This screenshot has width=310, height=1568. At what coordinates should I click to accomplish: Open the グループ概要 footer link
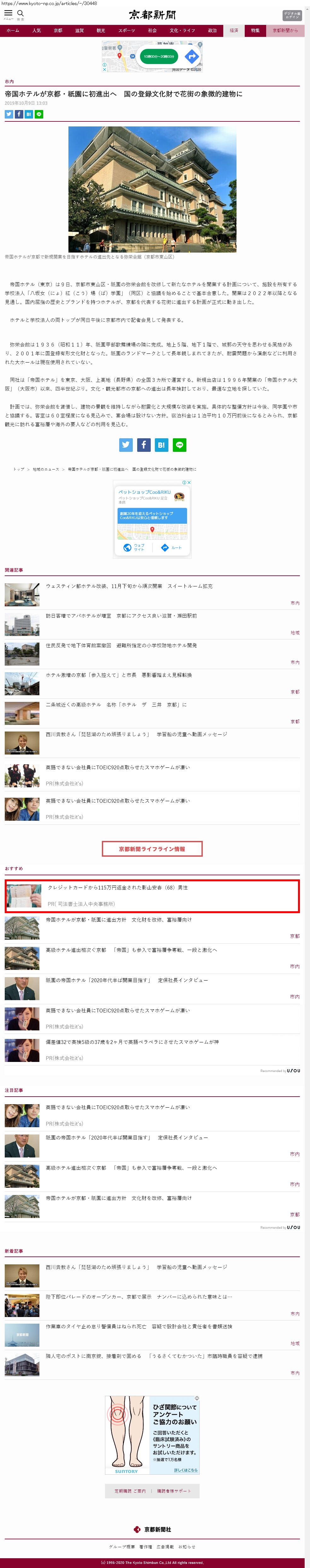click(122, 1546)
